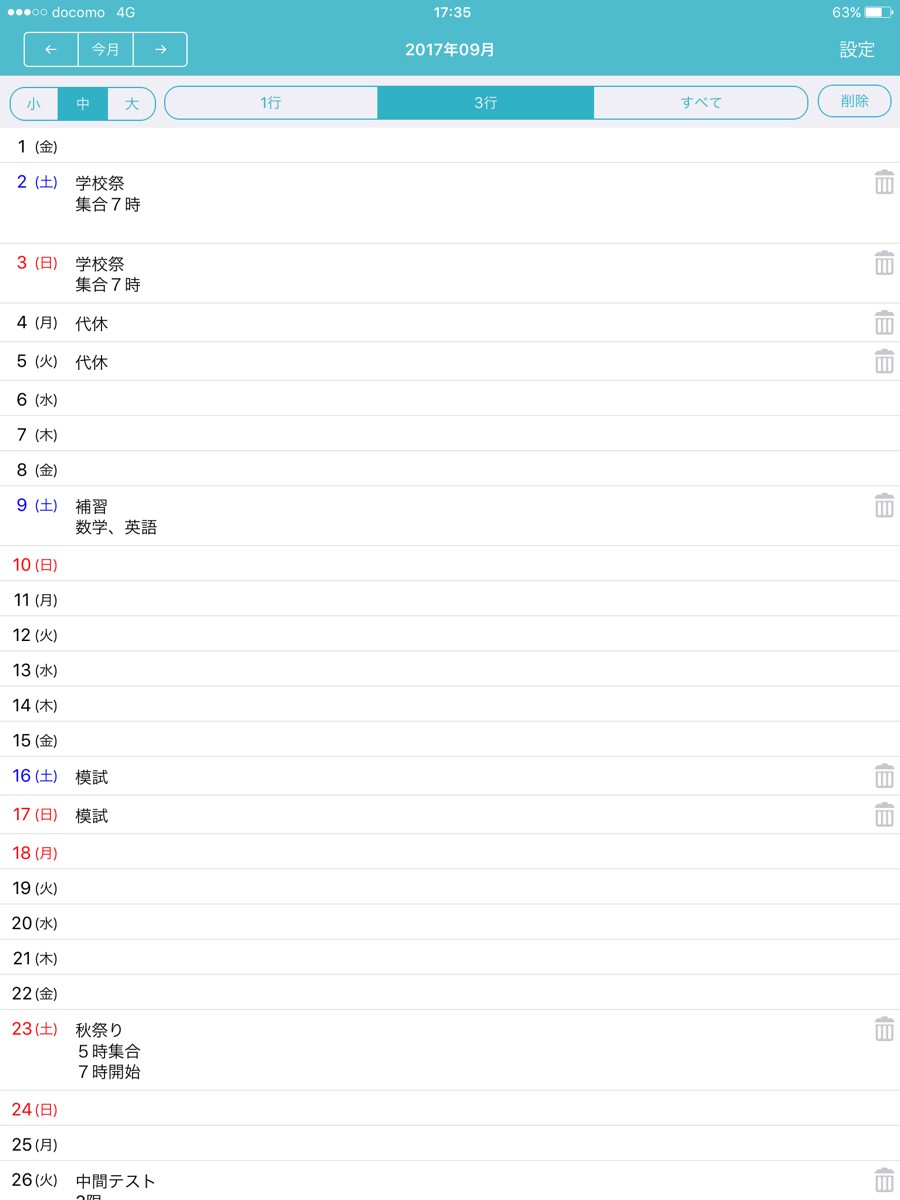Select medium font size 中
The height and width of the screenshot is (1200, 900).
pos(83,103)
